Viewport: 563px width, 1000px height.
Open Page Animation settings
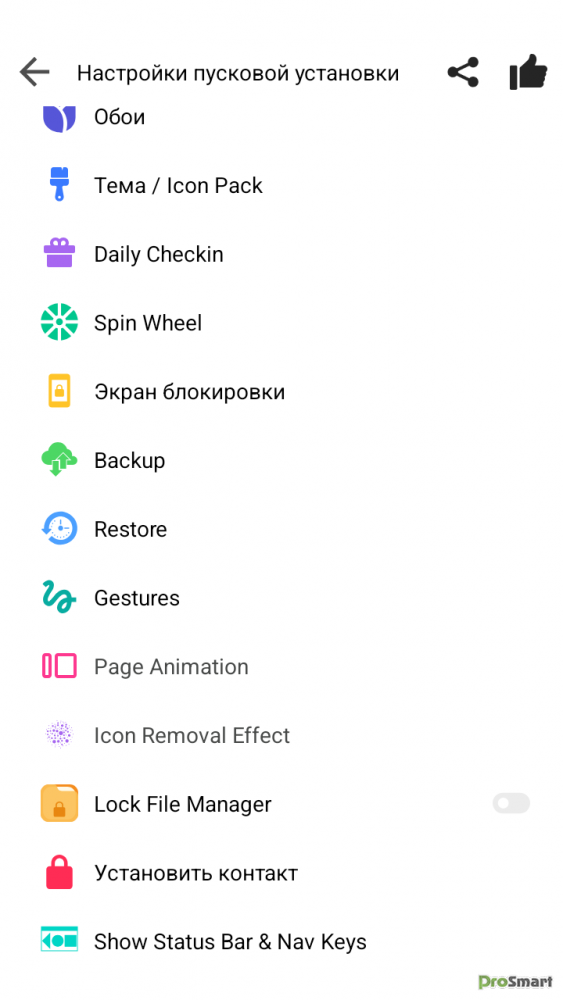click(x=281, y=667)
